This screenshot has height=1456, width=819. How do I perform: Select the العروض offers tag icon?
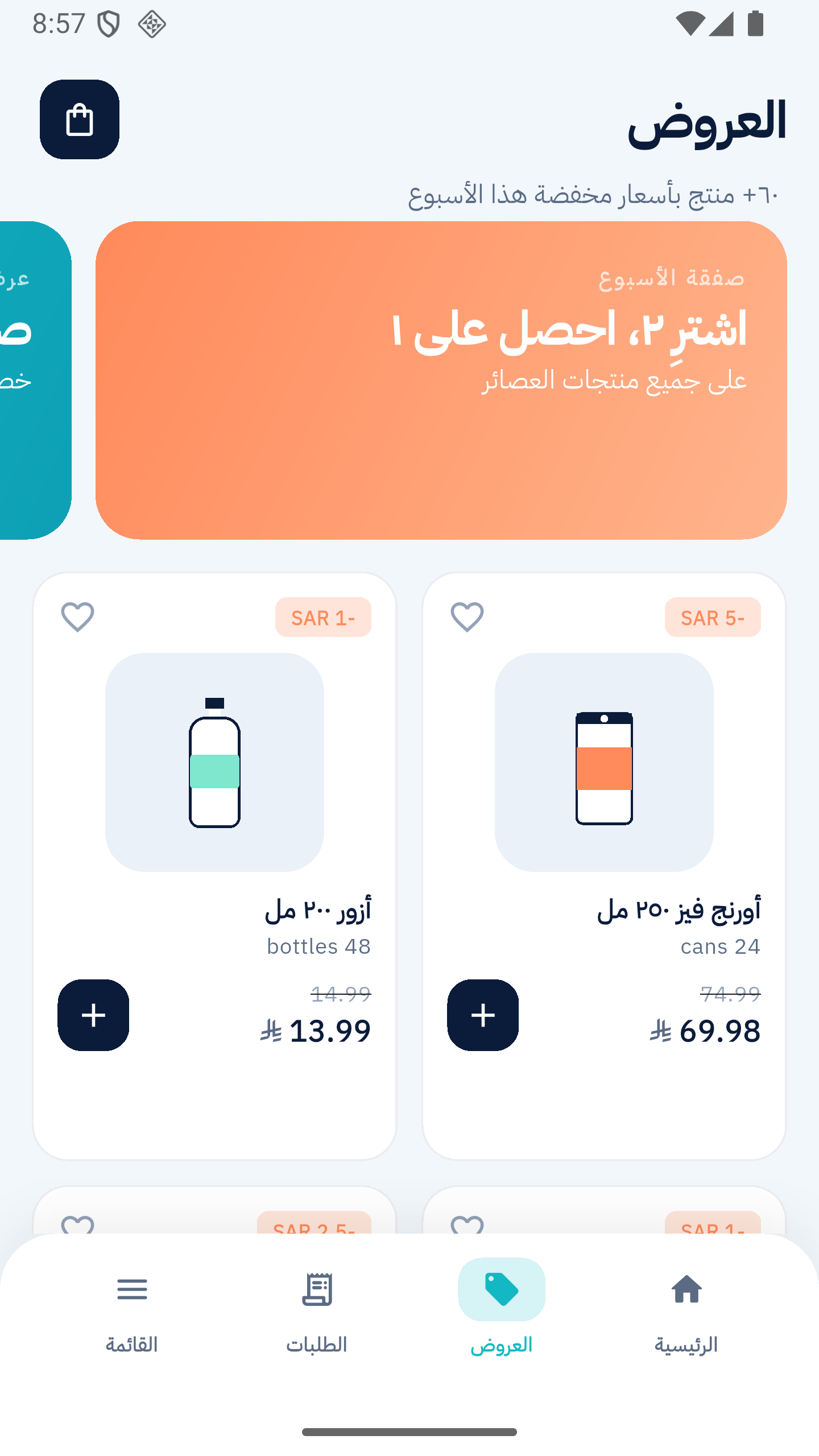[x=500, y=1288]
